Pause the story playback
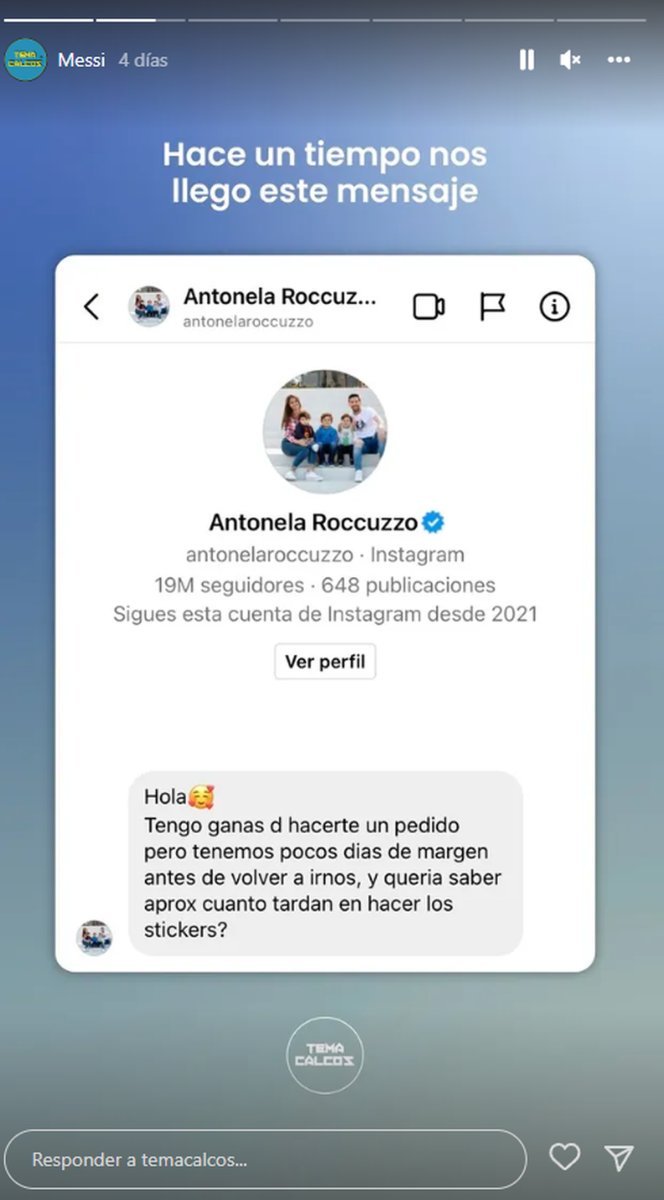The image size is (664, 1200). 526,60
